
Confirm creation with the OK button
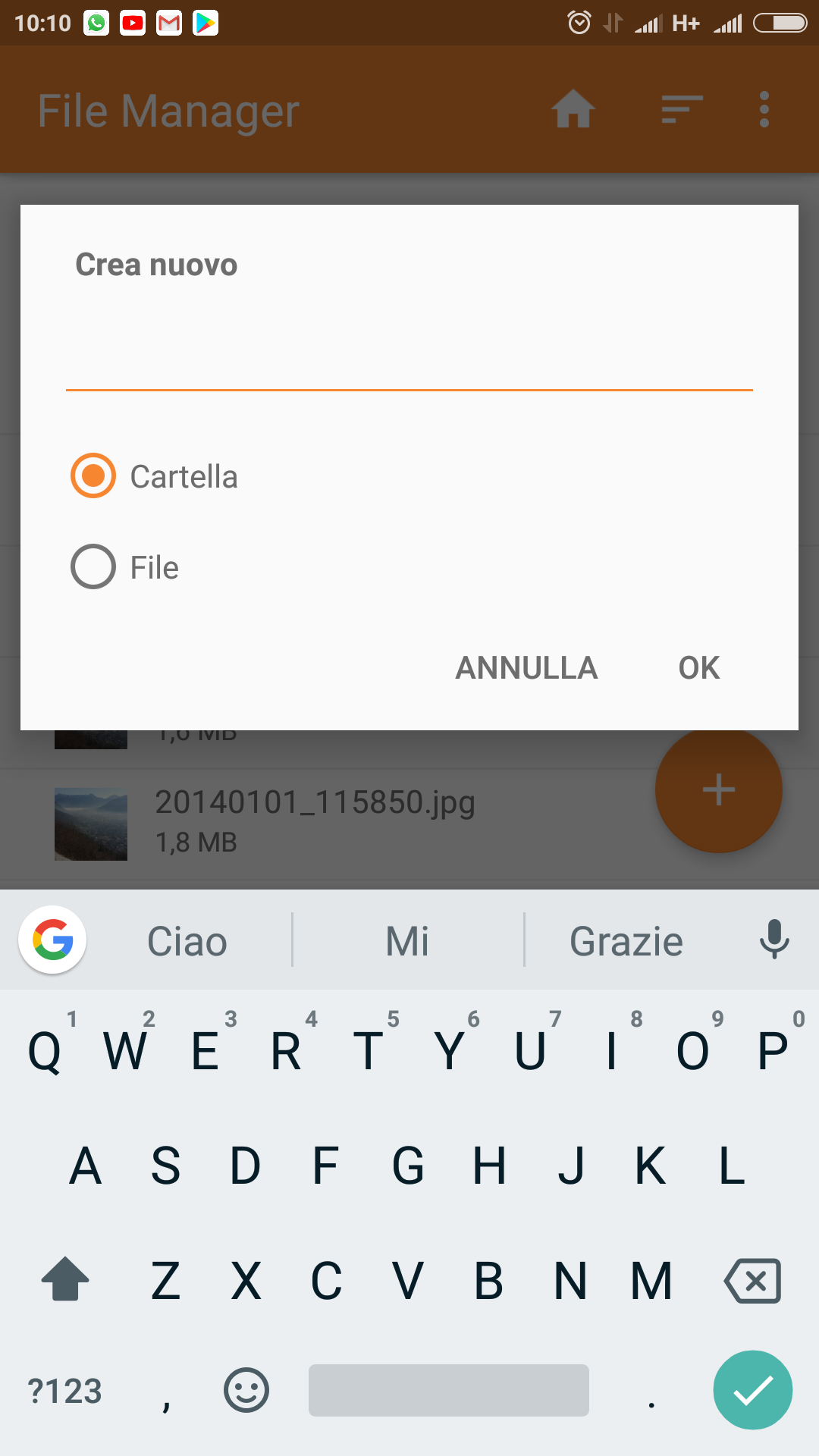(x=699, y=668)
